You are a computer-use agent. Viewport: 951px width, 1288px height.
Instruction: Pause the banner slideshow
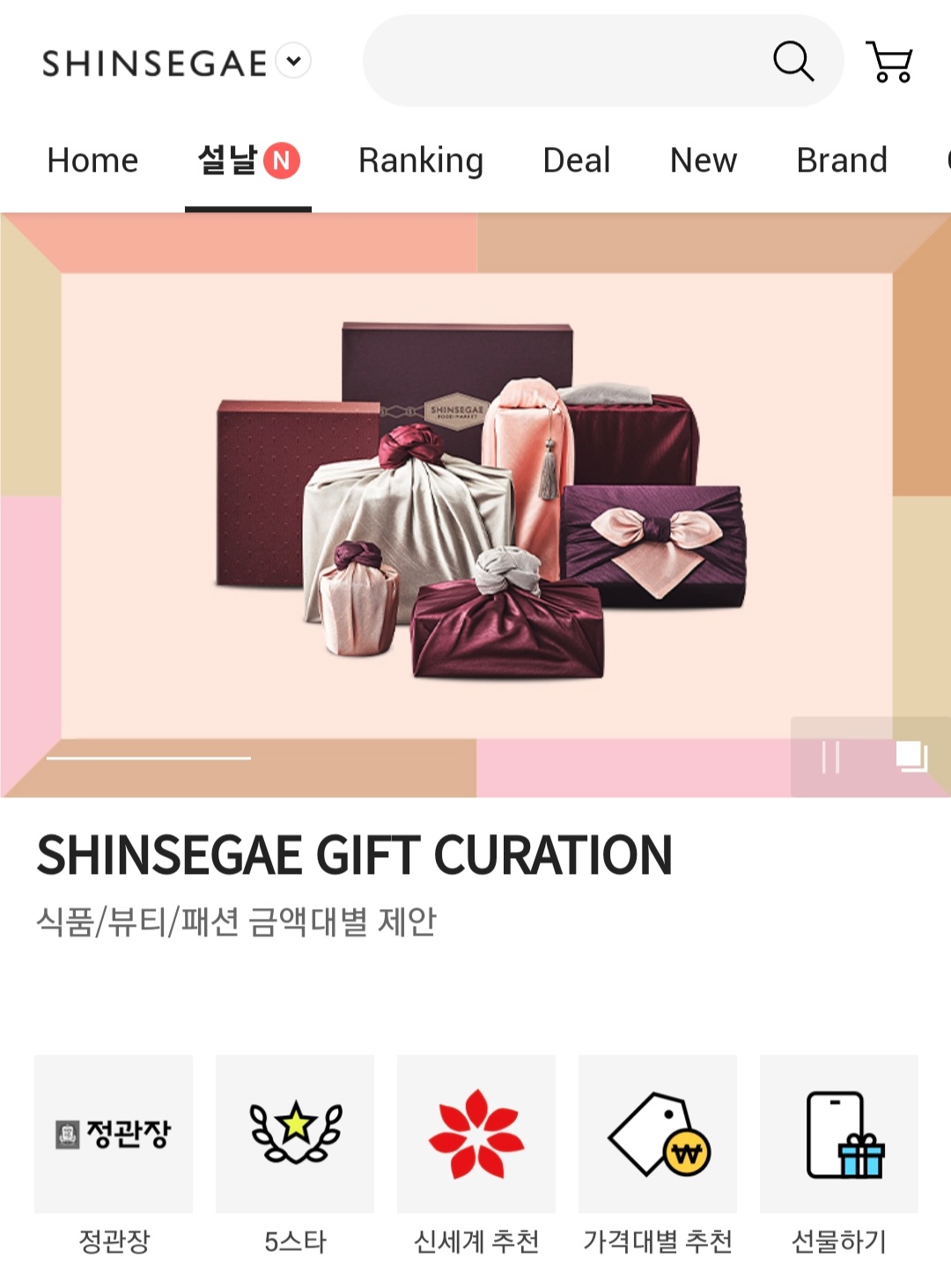point(830,757)
